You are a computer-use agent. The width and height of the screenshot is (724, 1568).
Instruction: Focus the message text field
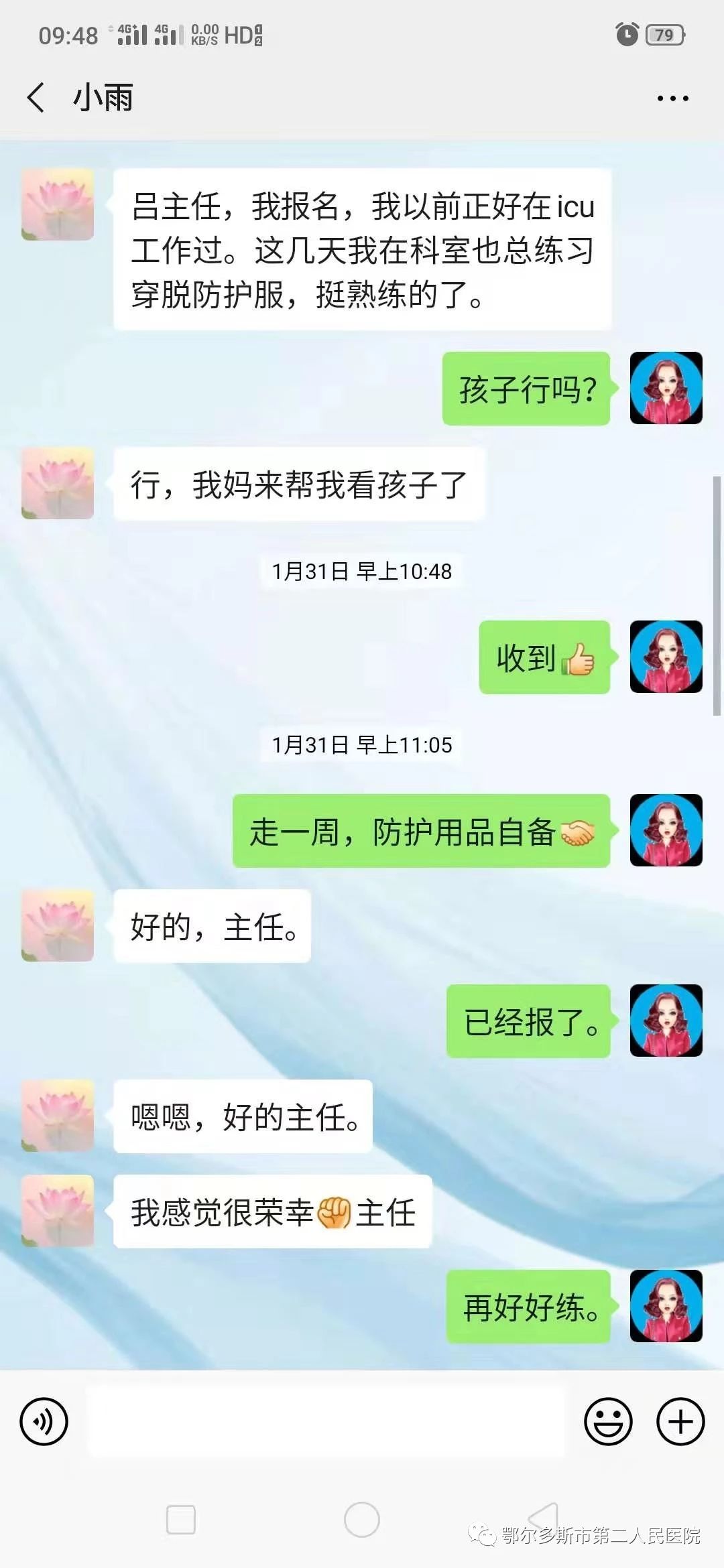coord(326,1421)
